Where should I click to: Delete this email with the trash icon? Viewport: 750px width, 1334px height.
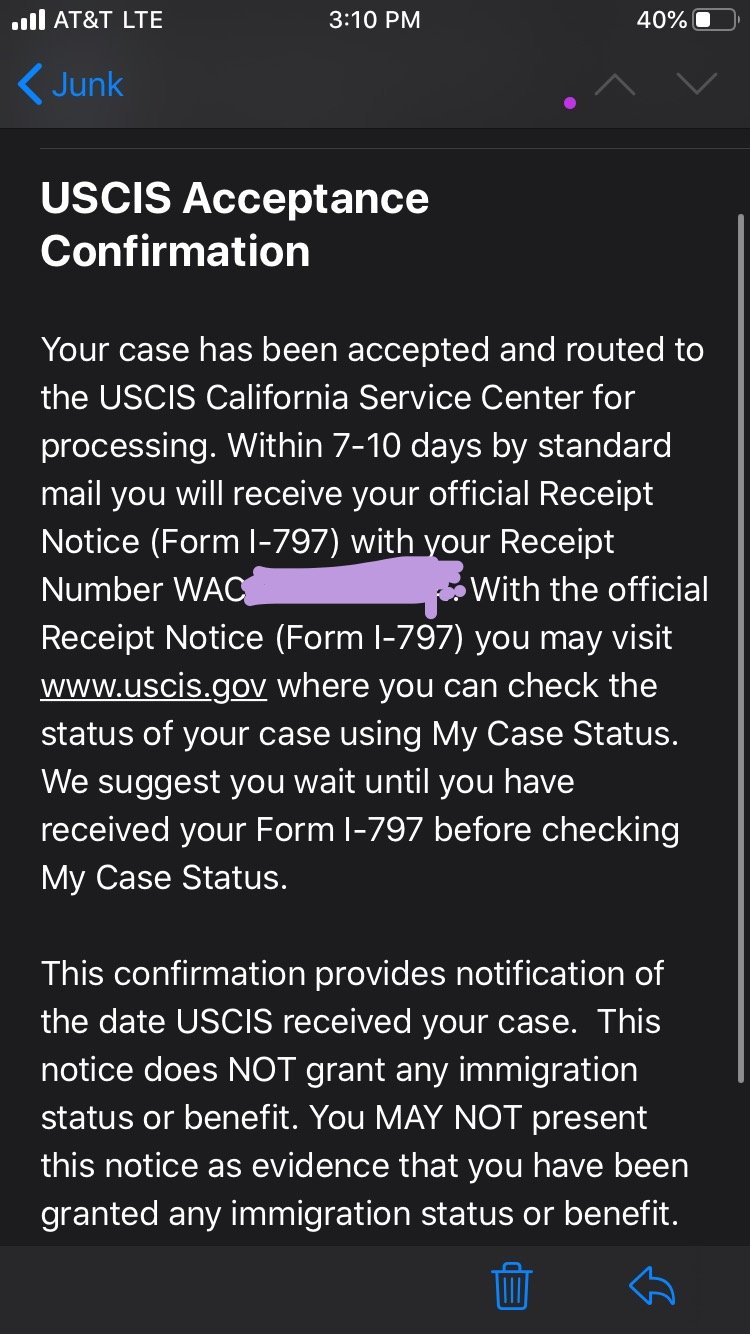(512, 1285)
